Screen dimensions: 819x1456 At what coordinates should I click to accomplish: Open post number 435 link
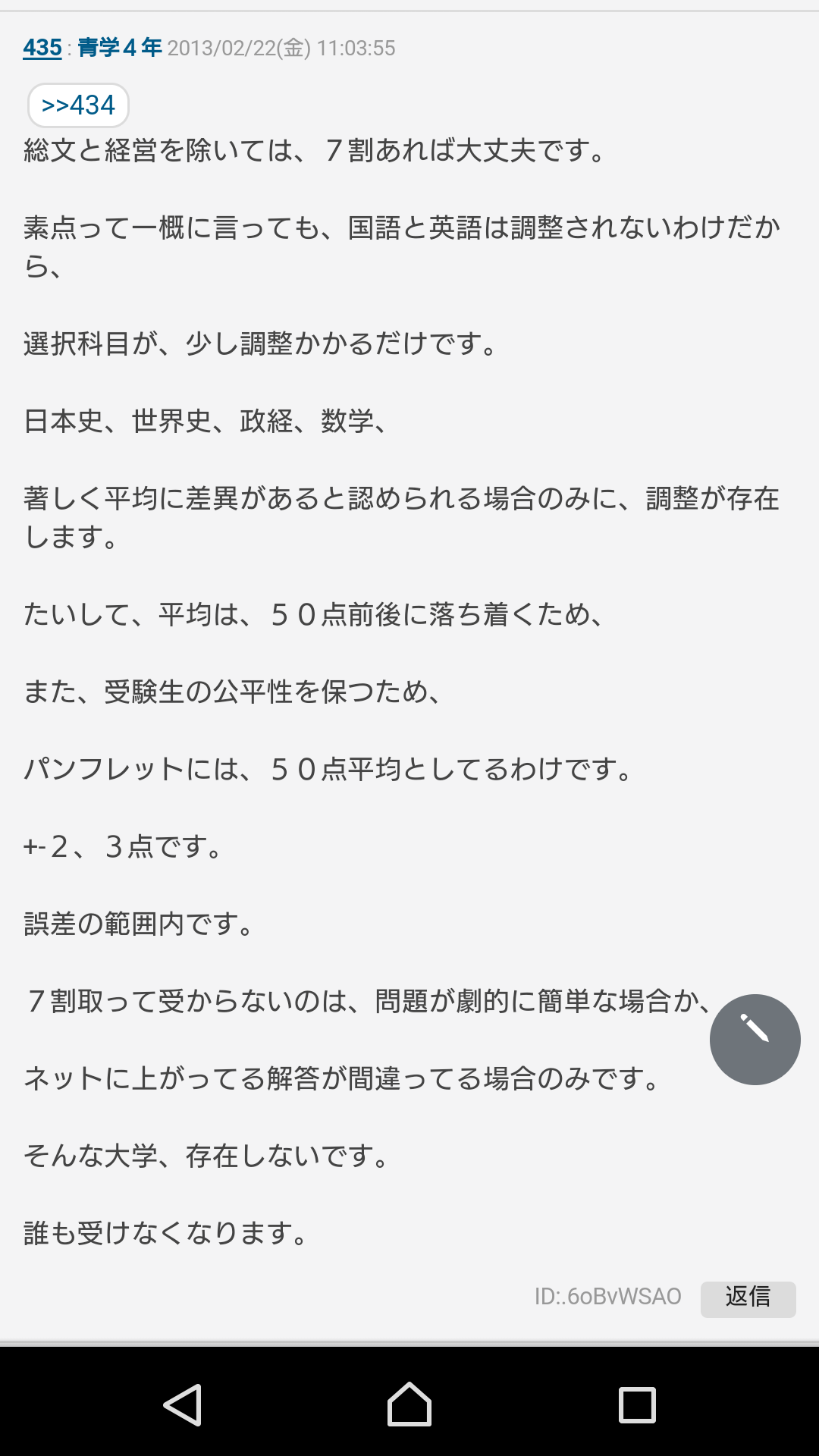point(42,48)
